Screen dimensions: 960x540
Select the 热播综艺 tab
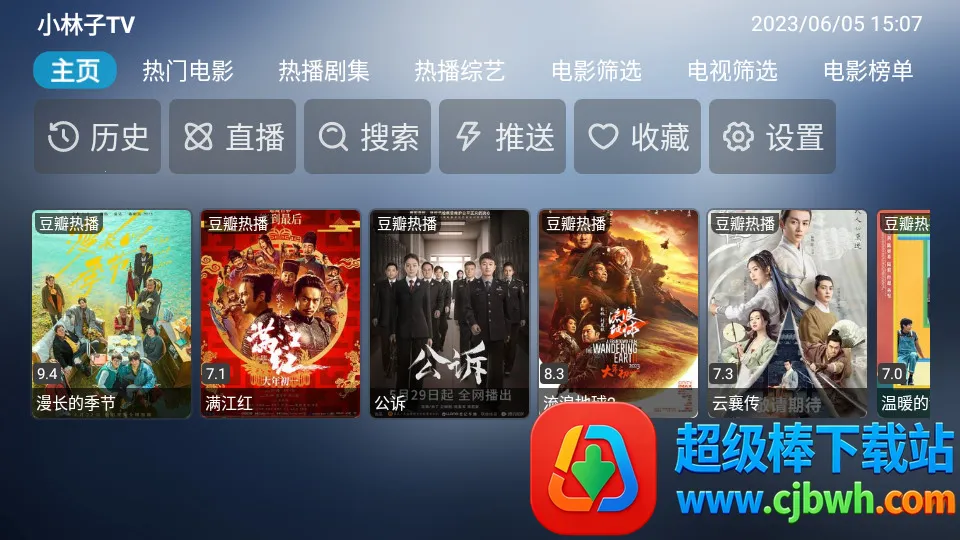(460, 71)
